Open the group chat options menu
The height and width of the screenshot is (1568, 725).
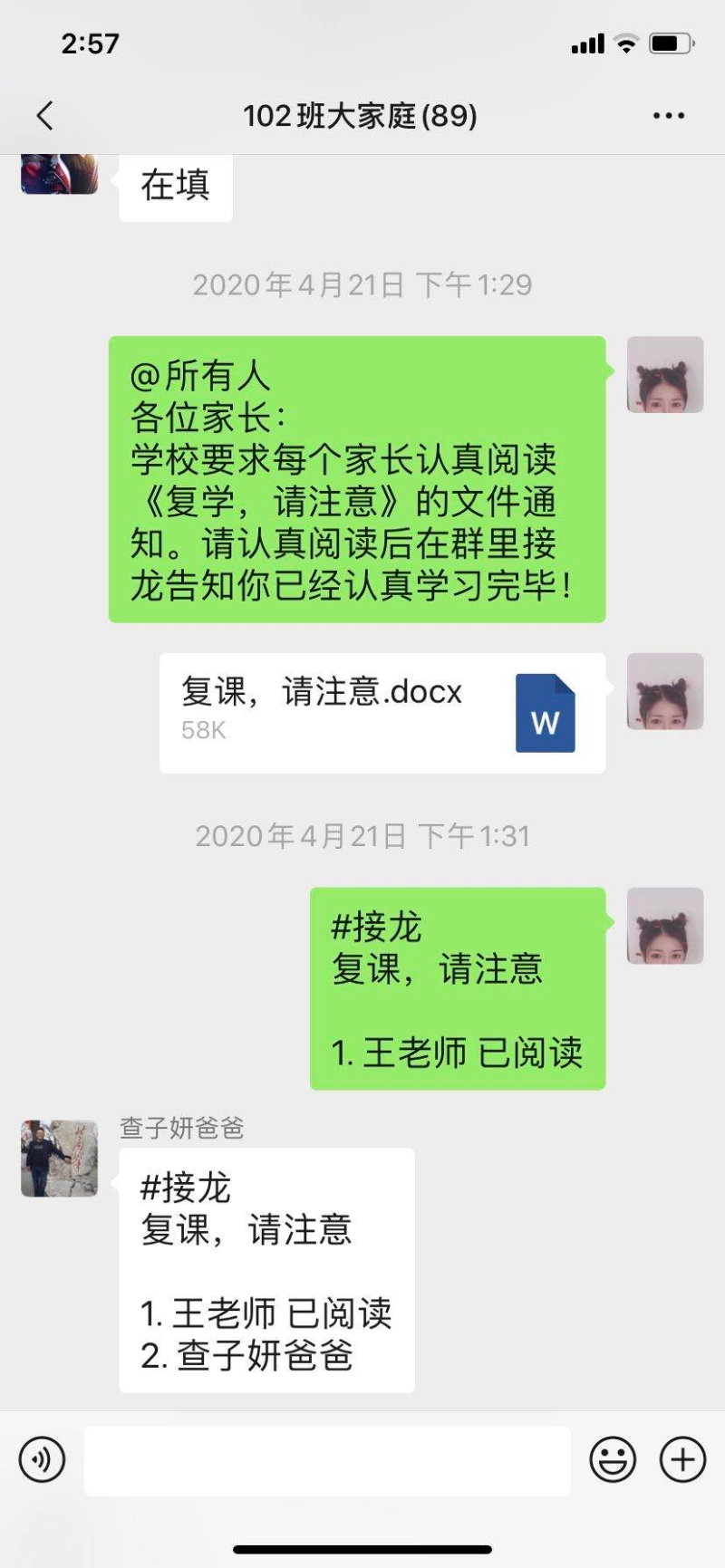tap(669, 116)
